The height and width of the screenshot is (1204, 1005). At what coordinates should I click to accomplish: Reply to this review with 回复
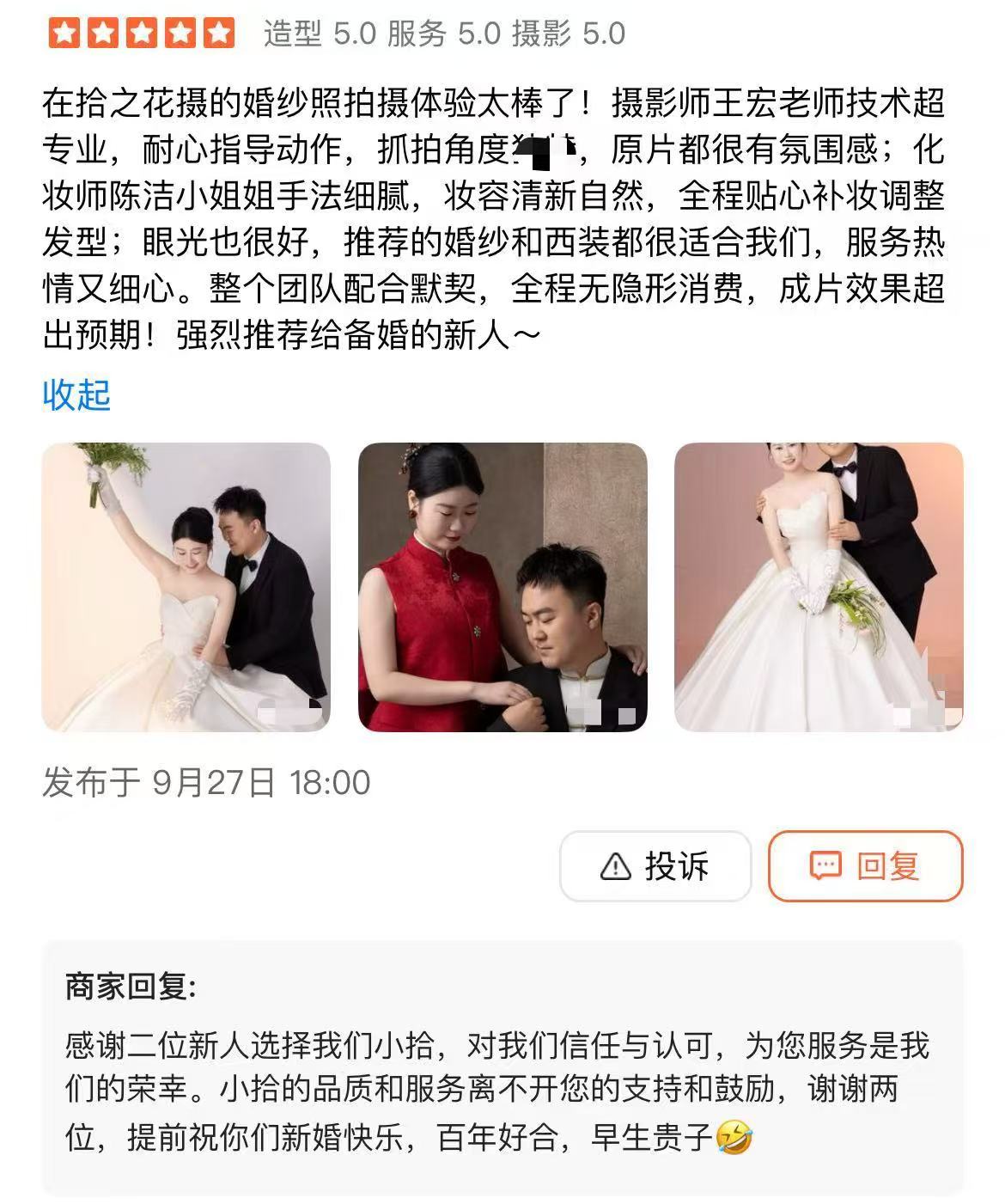865,865
